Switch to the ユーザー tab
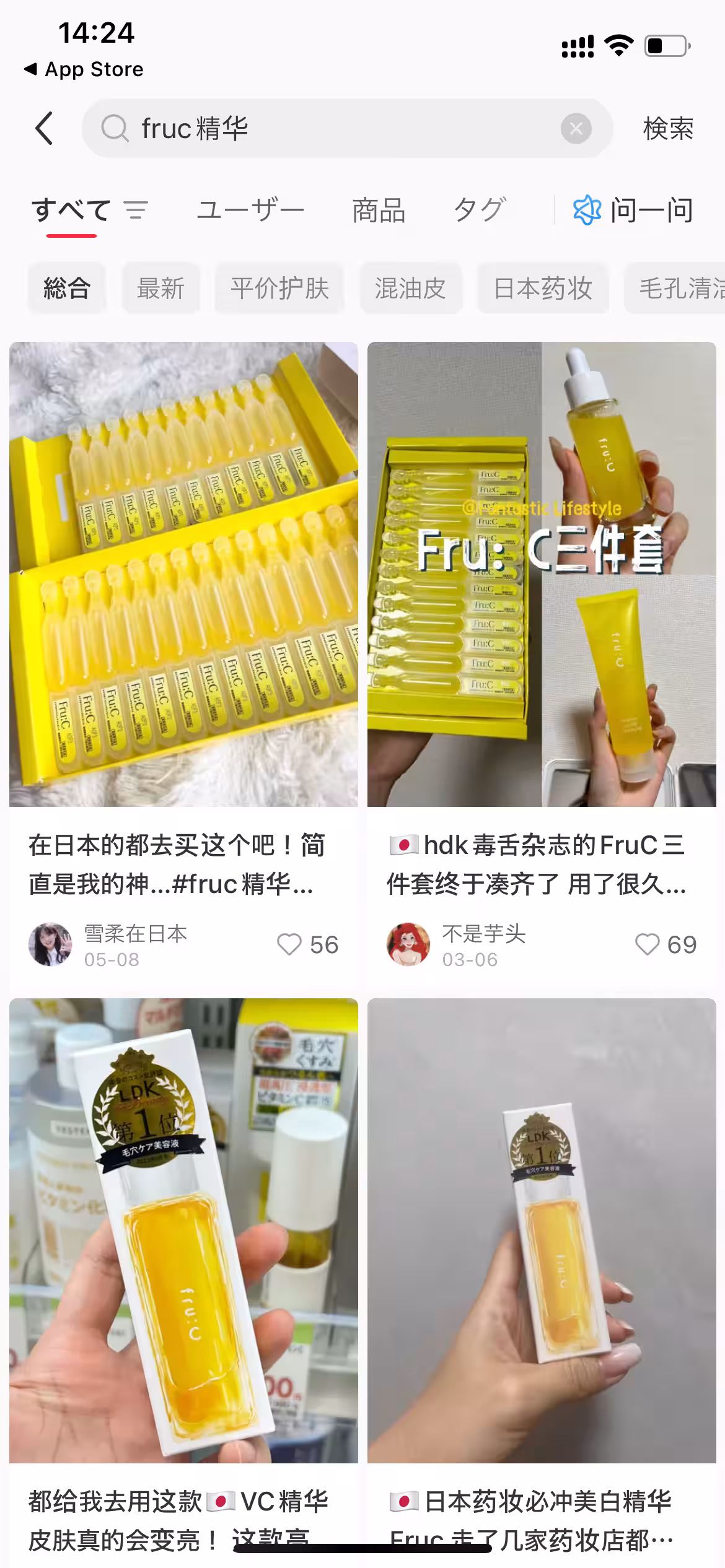725x1568 pixels. 250,211
